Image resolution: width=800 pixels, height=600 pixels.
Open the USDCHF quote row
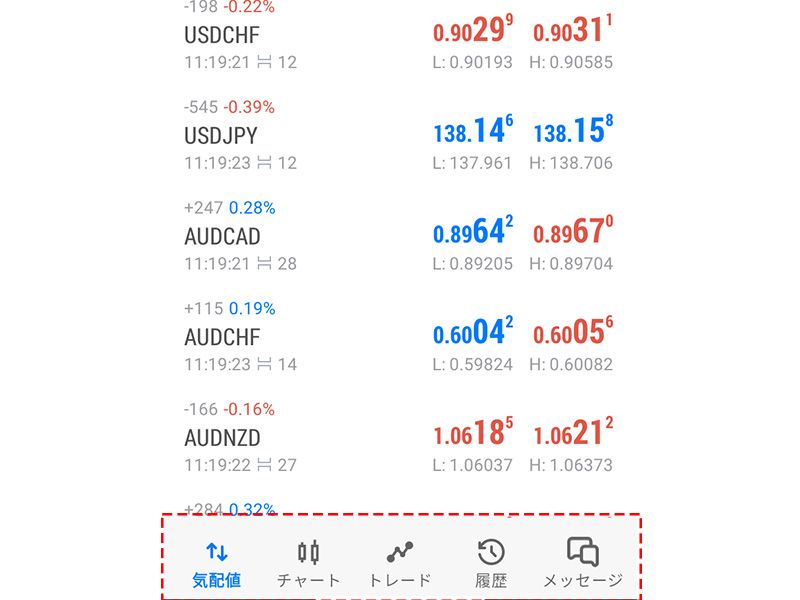pos(400,36)
